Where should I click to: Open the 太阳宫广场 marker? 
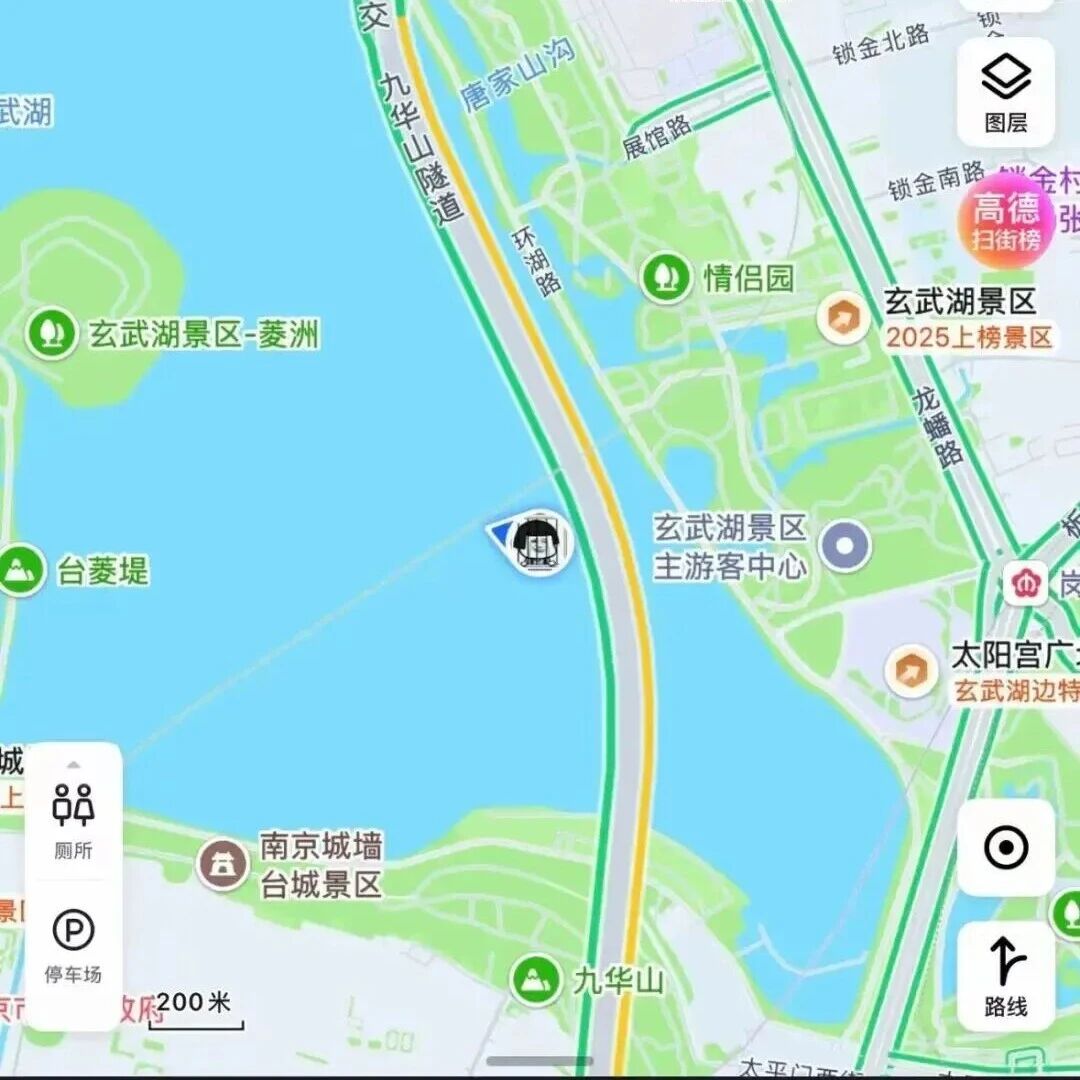[911, 672]
